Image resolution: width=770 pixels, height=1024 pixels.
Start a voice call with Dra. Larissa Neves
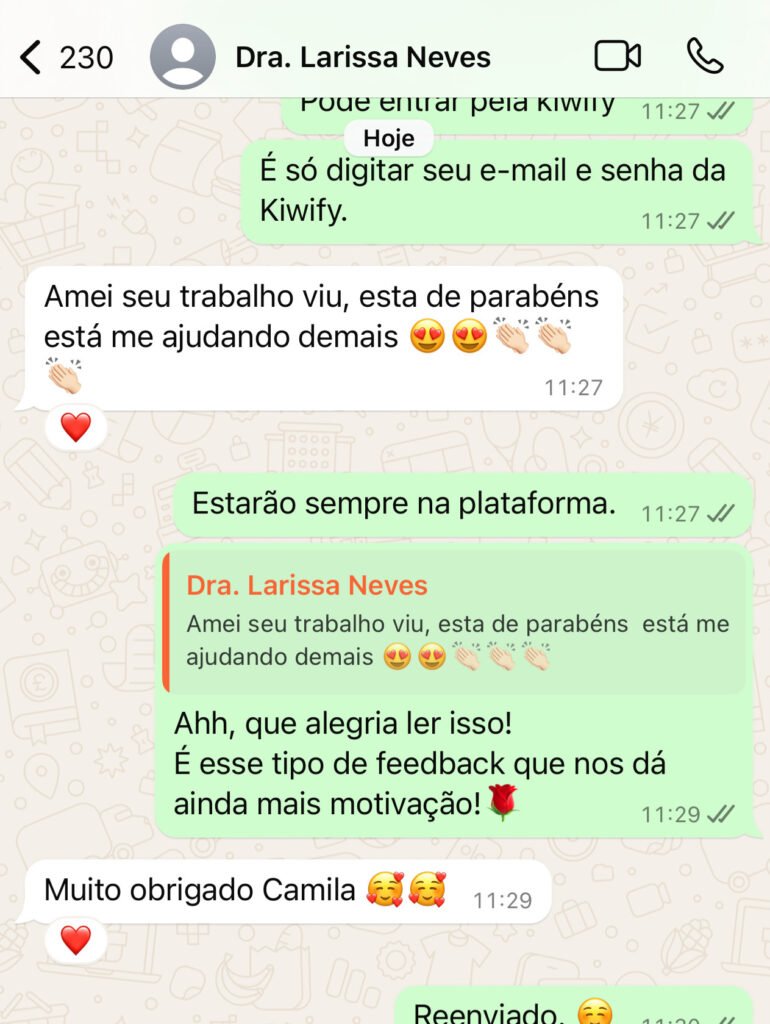tap(705, 56)
